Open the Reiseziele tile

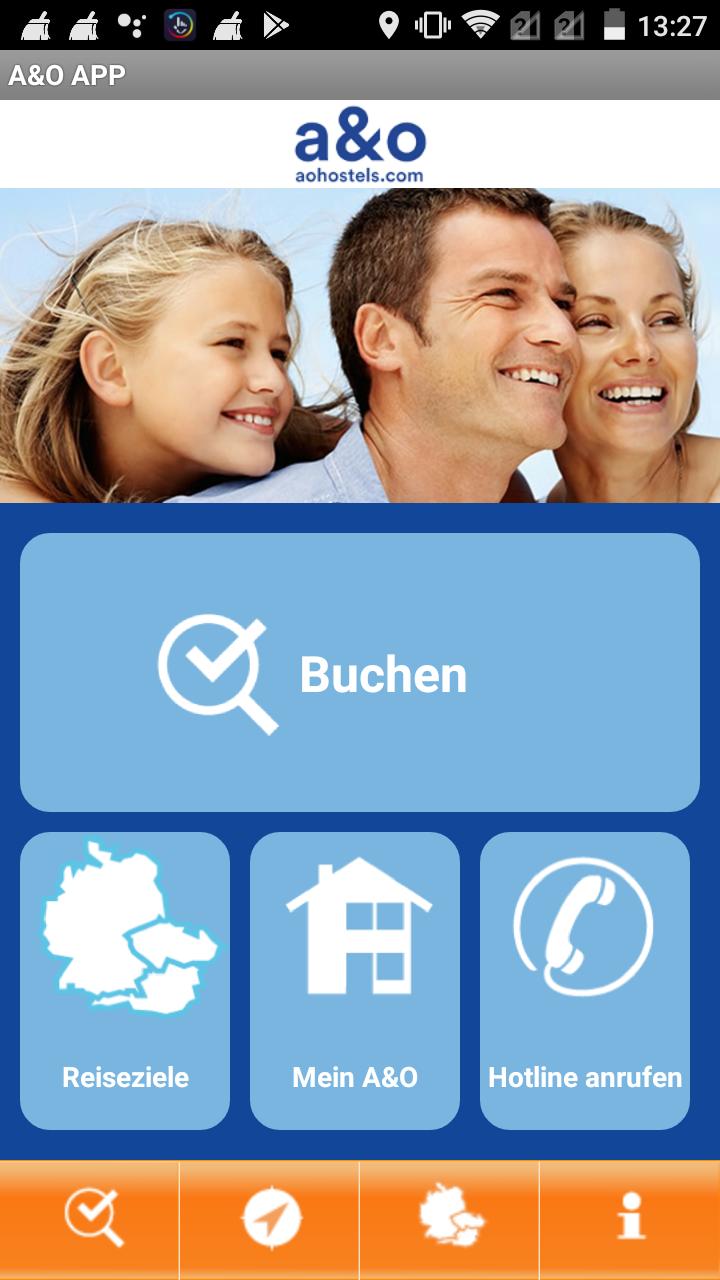click(x=125, y=980)
